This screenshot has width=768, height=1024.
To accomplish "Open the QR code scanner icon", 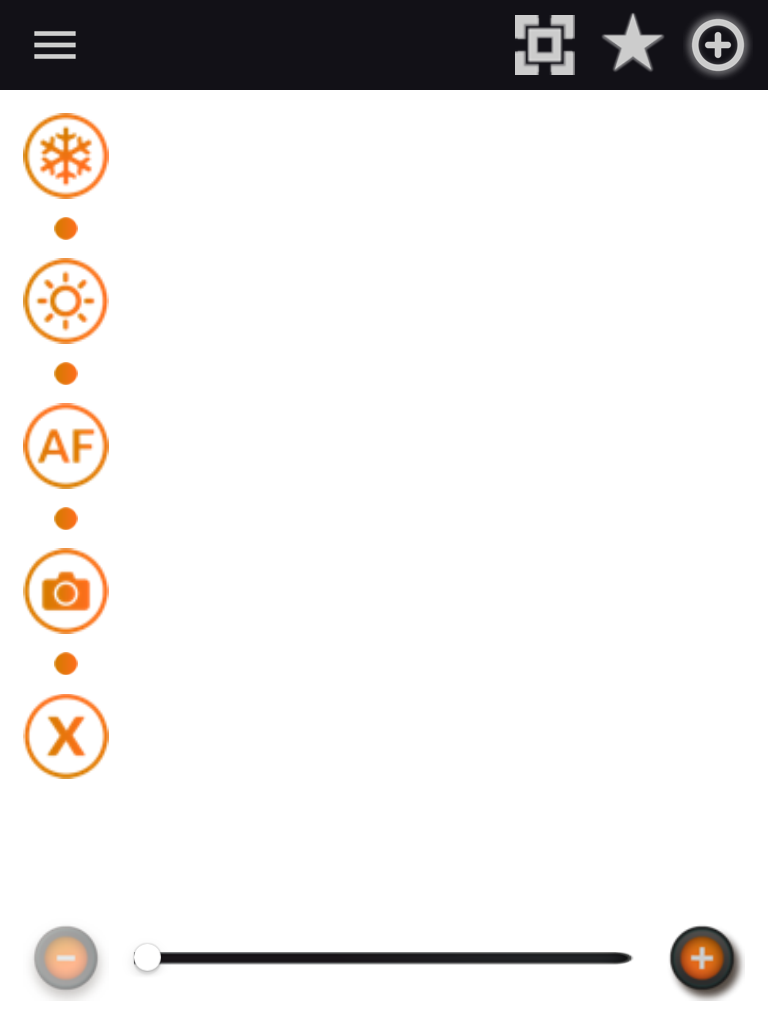I will tap(544, 45).
